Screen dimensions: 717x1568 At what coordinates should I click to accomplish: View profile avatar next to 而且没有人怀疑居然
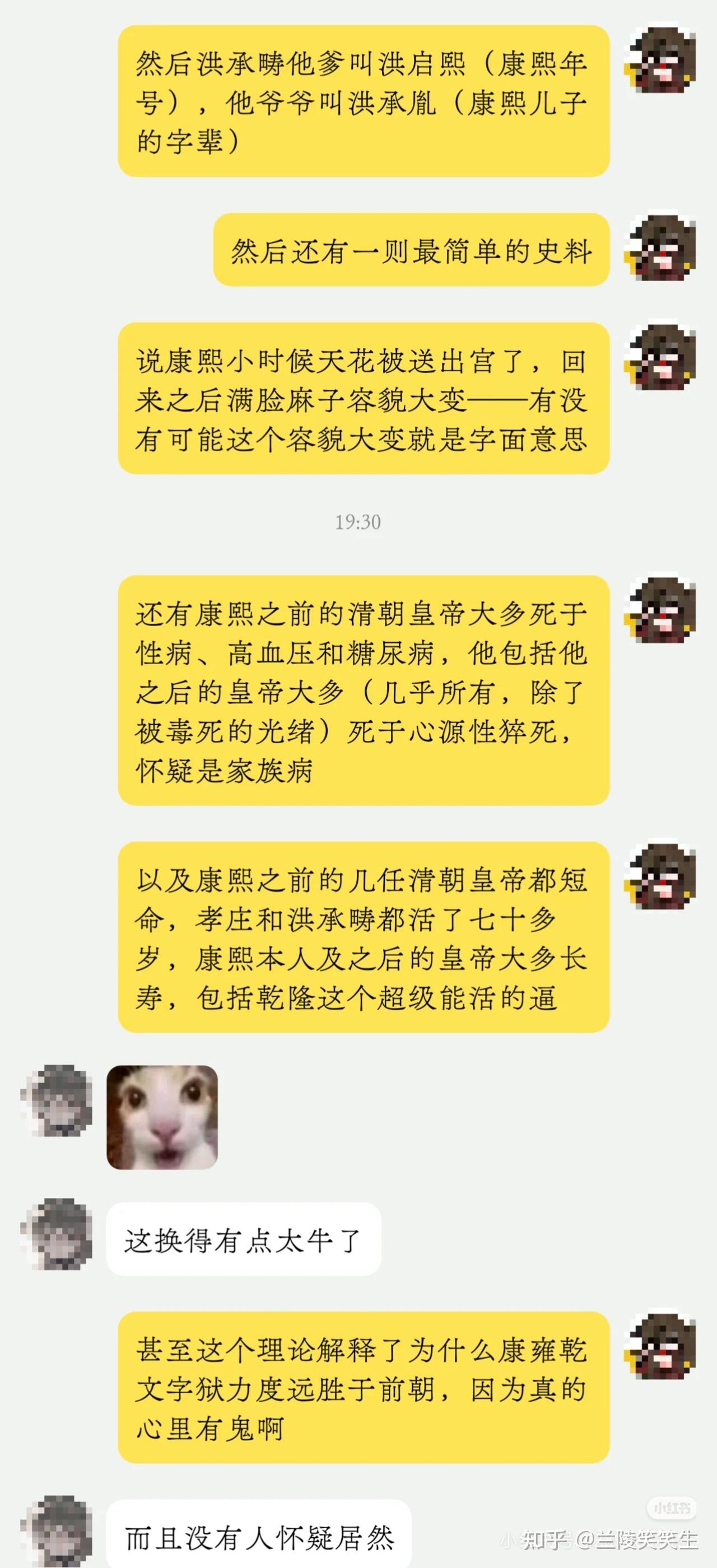[x=57, y=1532]
